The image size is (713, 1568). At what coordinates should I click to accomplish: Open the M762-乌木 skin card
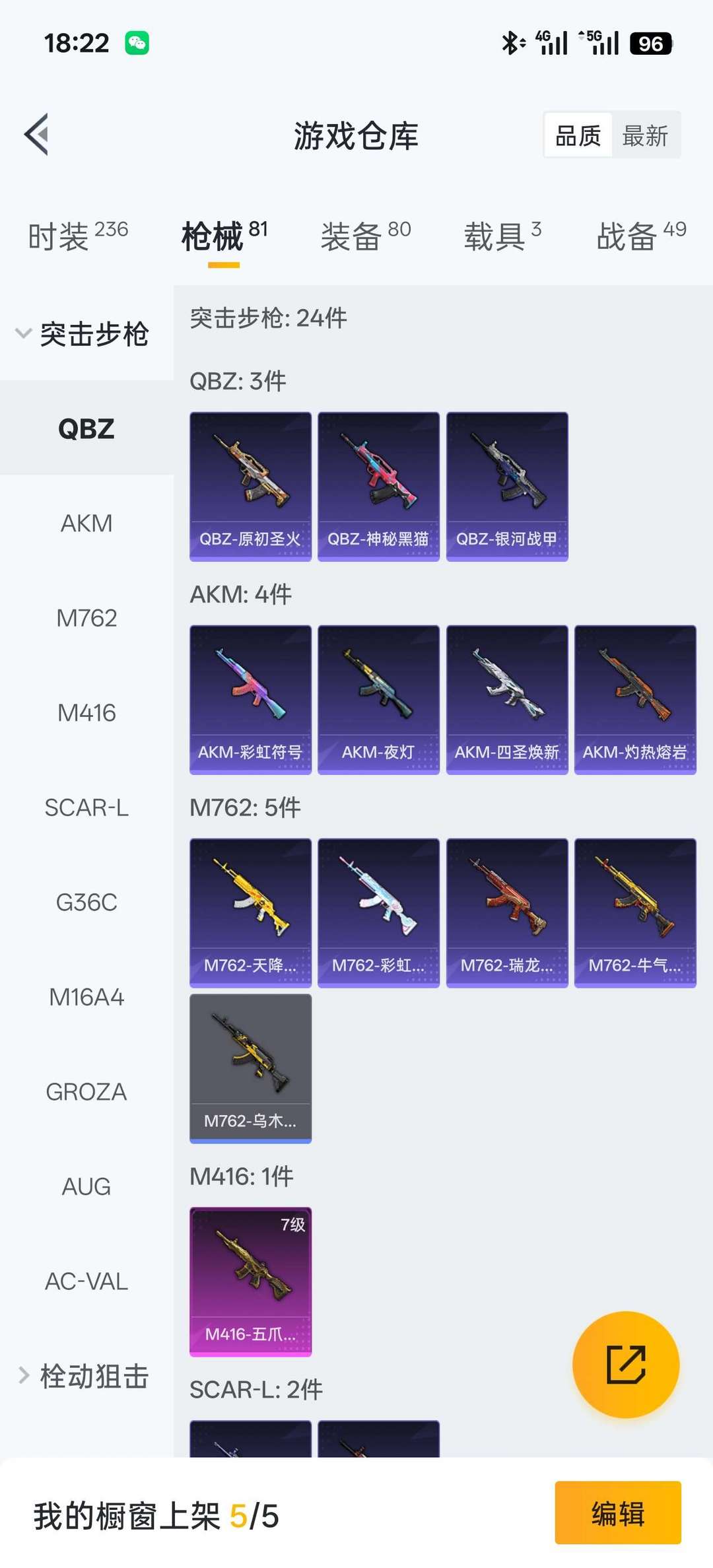click(250, 1068)
